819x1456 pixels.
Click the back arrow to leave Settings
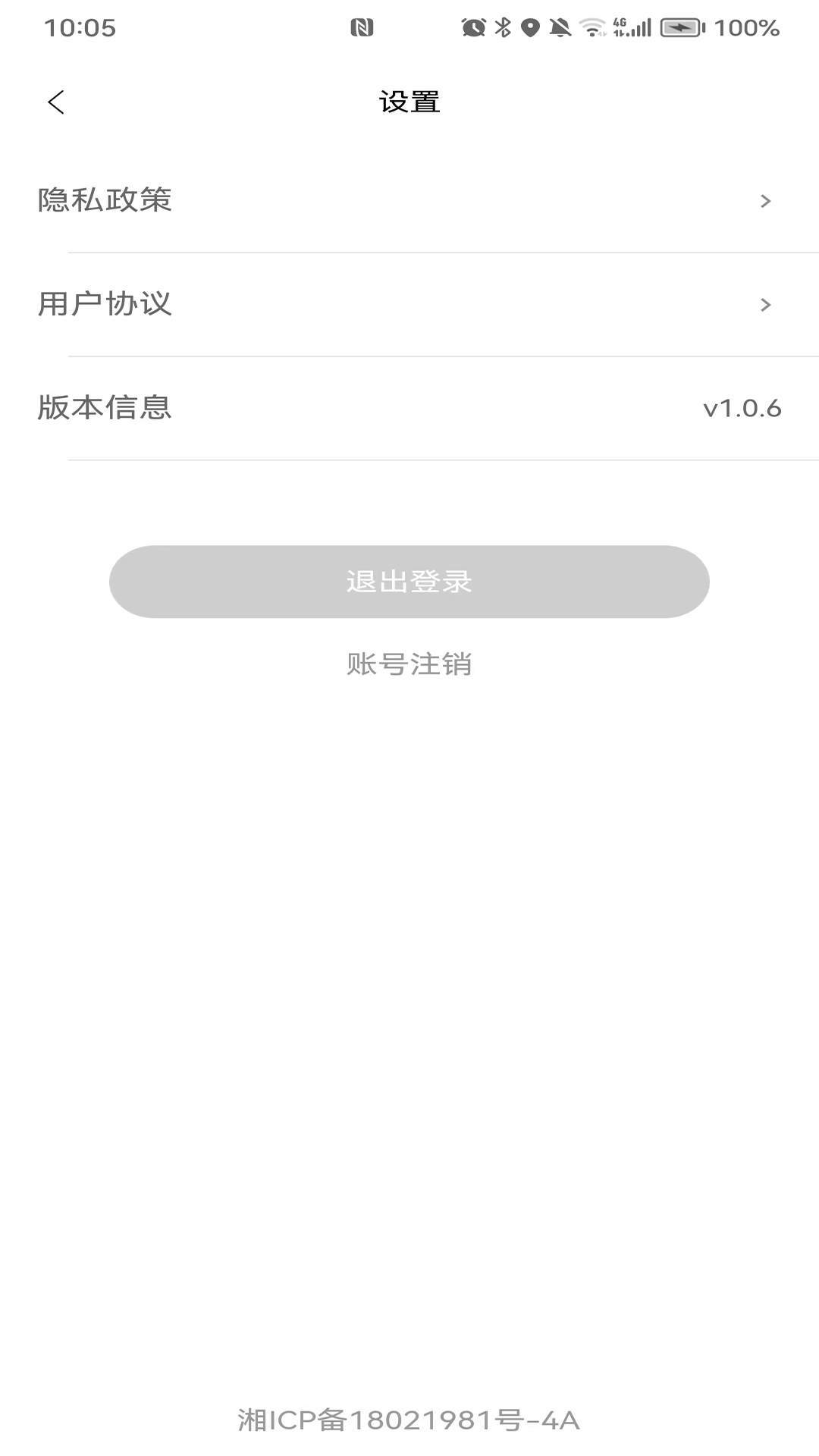tap(55, 101)
